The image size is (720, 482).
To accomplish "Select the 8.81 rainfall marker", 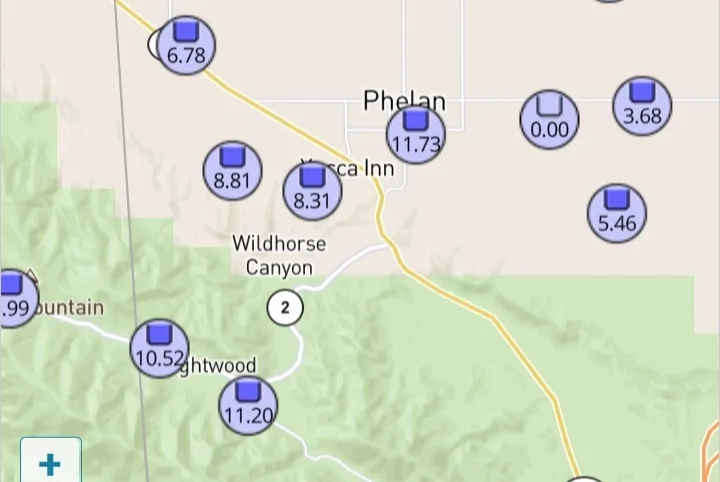I will (x=232, y=170).
